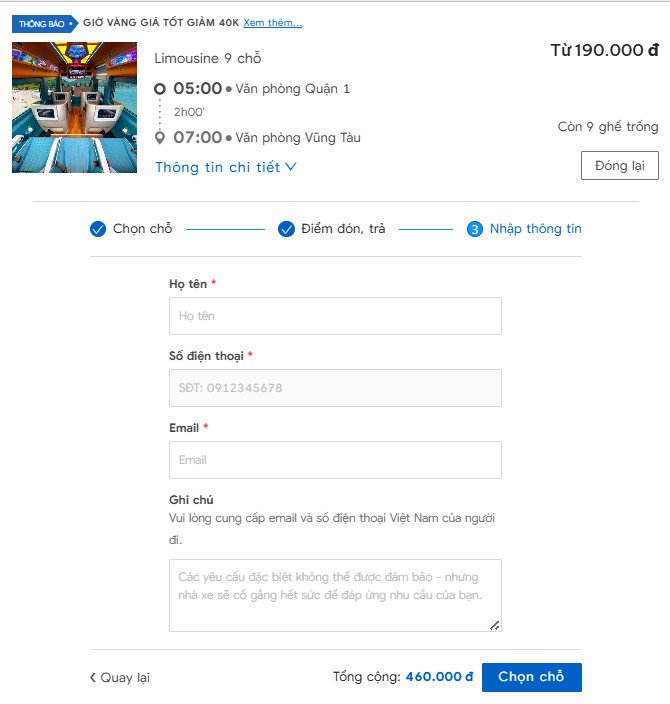Viewport: 670px width, 704px height.
Task: Open the 'Xem thêm...' promo link
Action: pyautogui.click(x=272, y=23)
